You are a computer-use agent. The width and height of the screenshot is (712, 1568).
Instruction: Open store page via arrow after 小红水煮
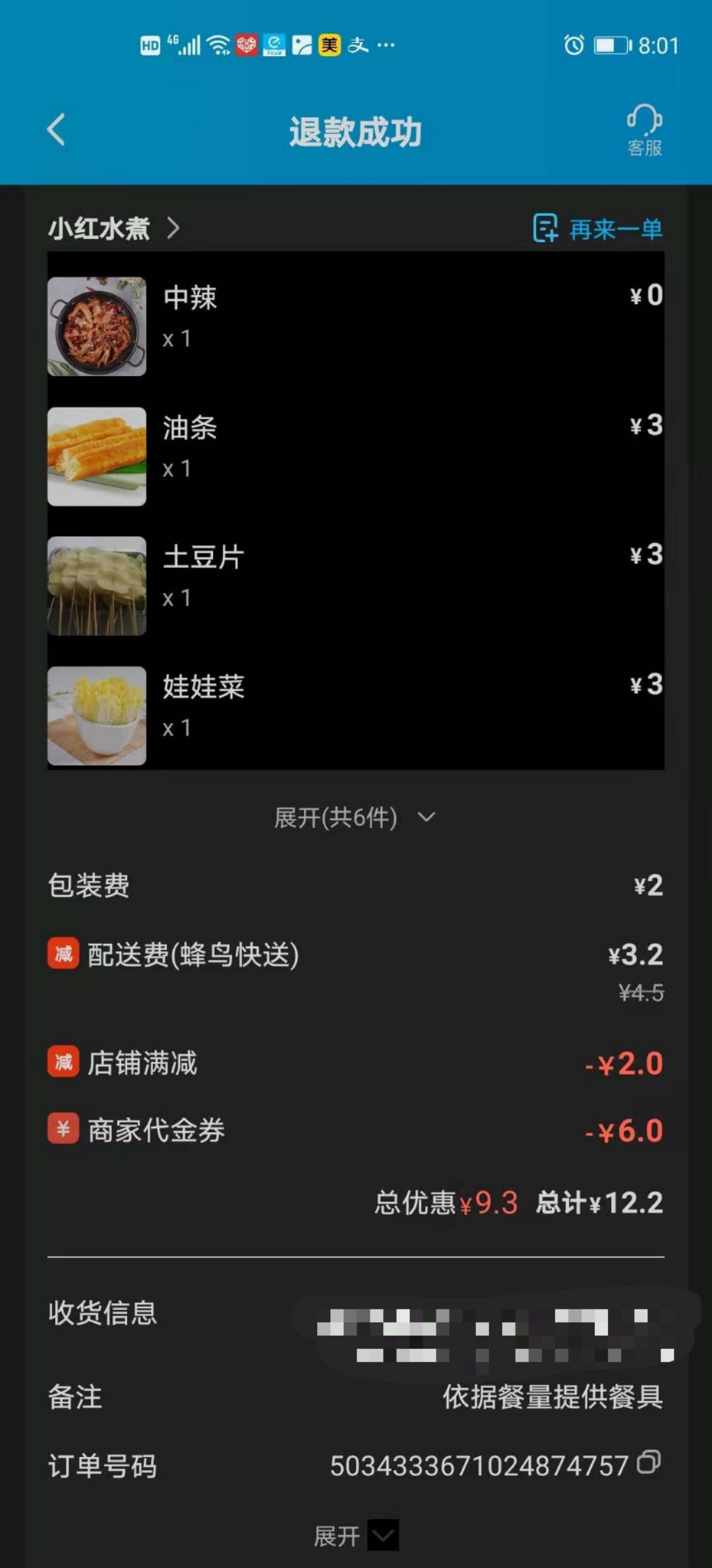tap(174, 227)
